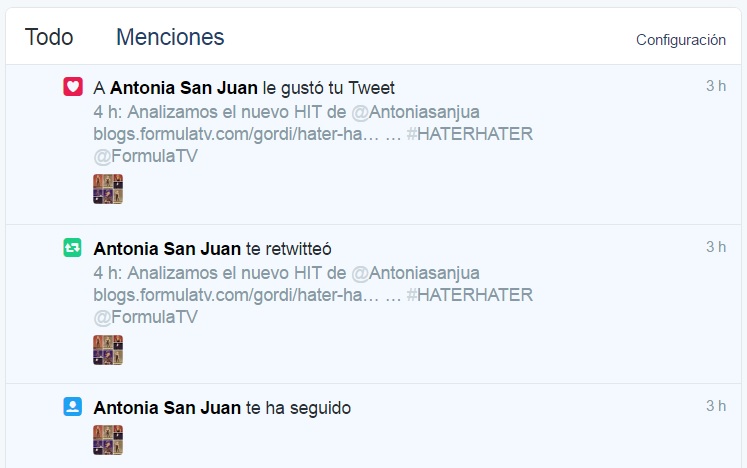The image size is (747, 468).
Task: Open Configuración settings link
Action: [680, 40]
